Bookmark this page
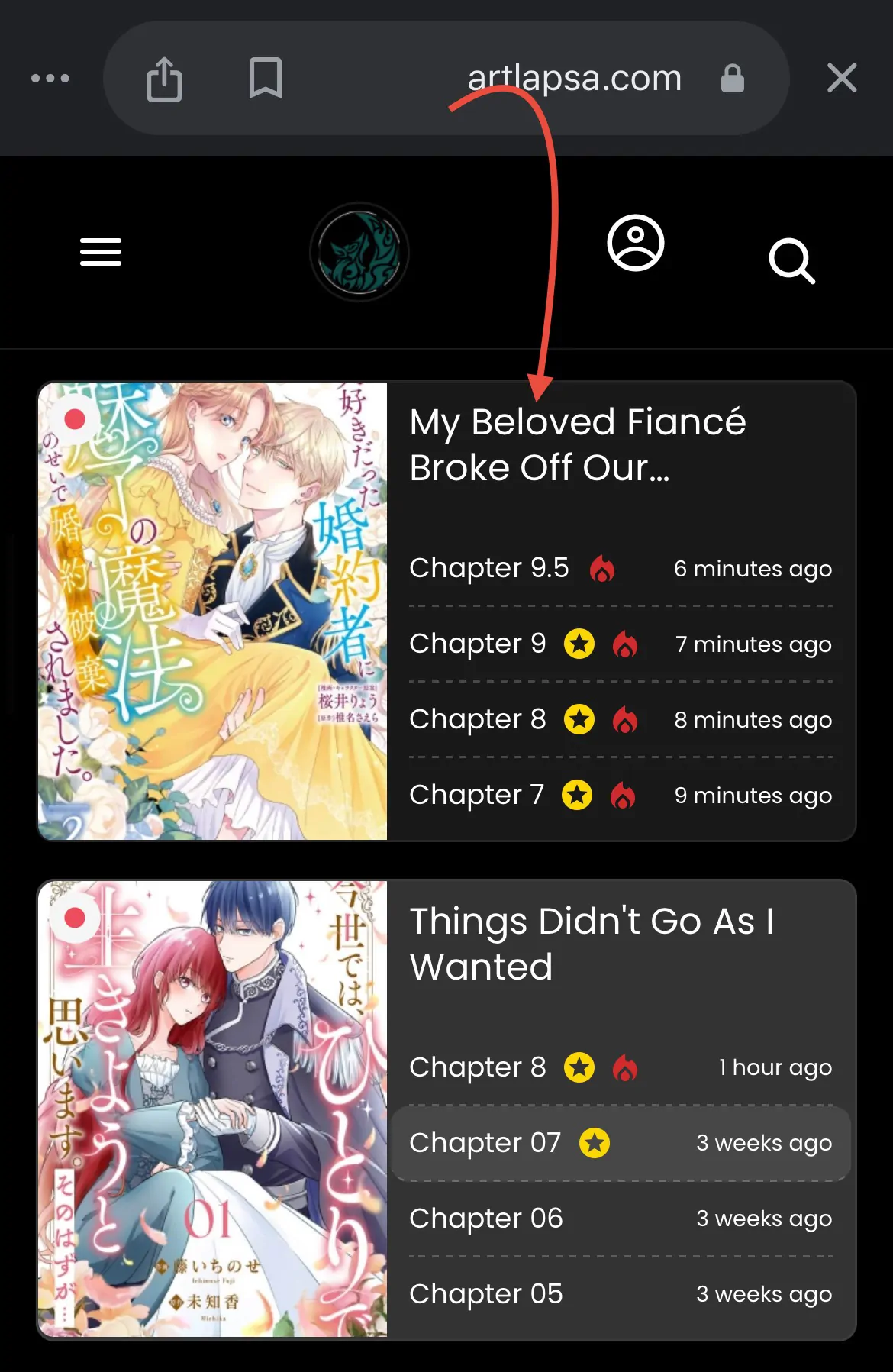The image size is (893, 1372). pyautogui.click(x=265, y=78)
